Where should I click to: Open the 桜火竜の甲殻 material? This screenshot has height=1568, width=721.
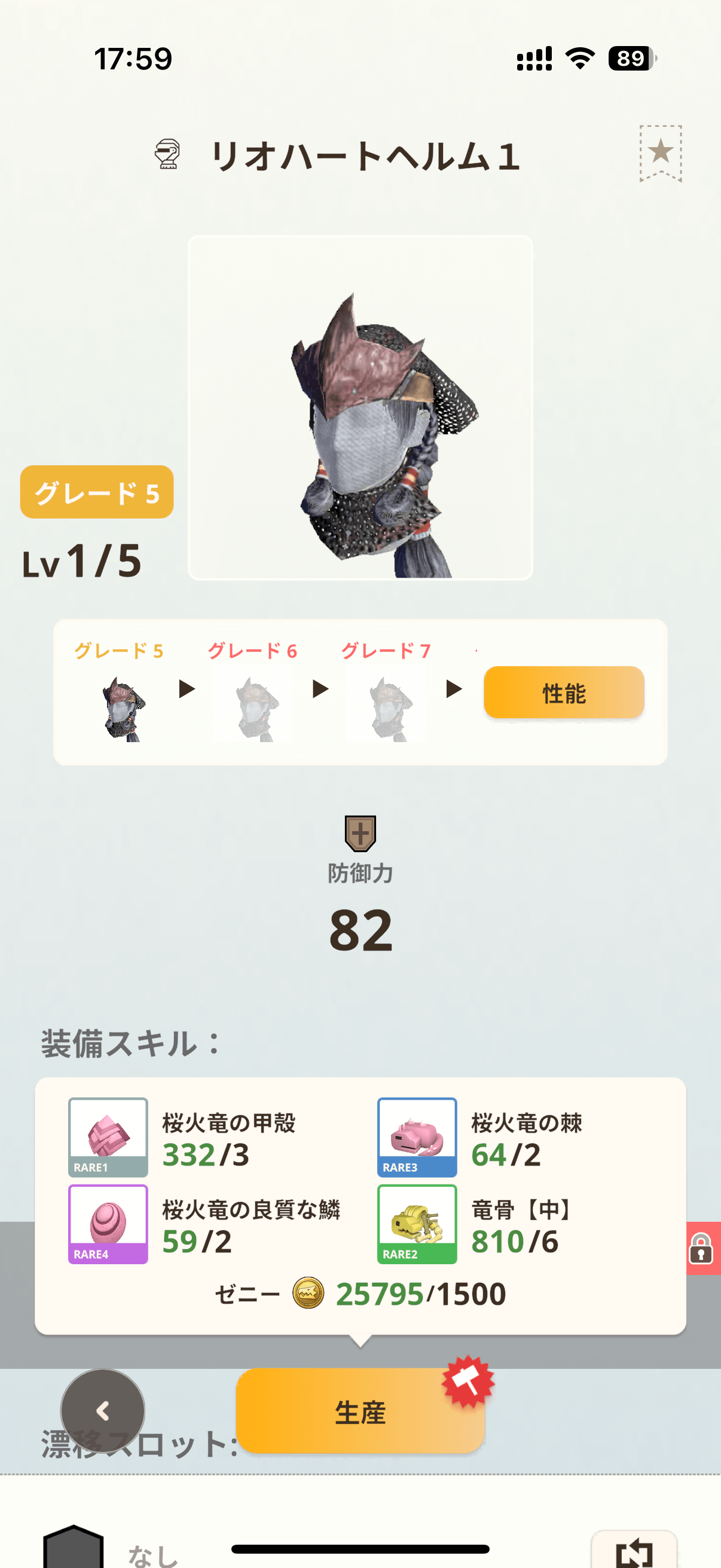point(108,1137)
